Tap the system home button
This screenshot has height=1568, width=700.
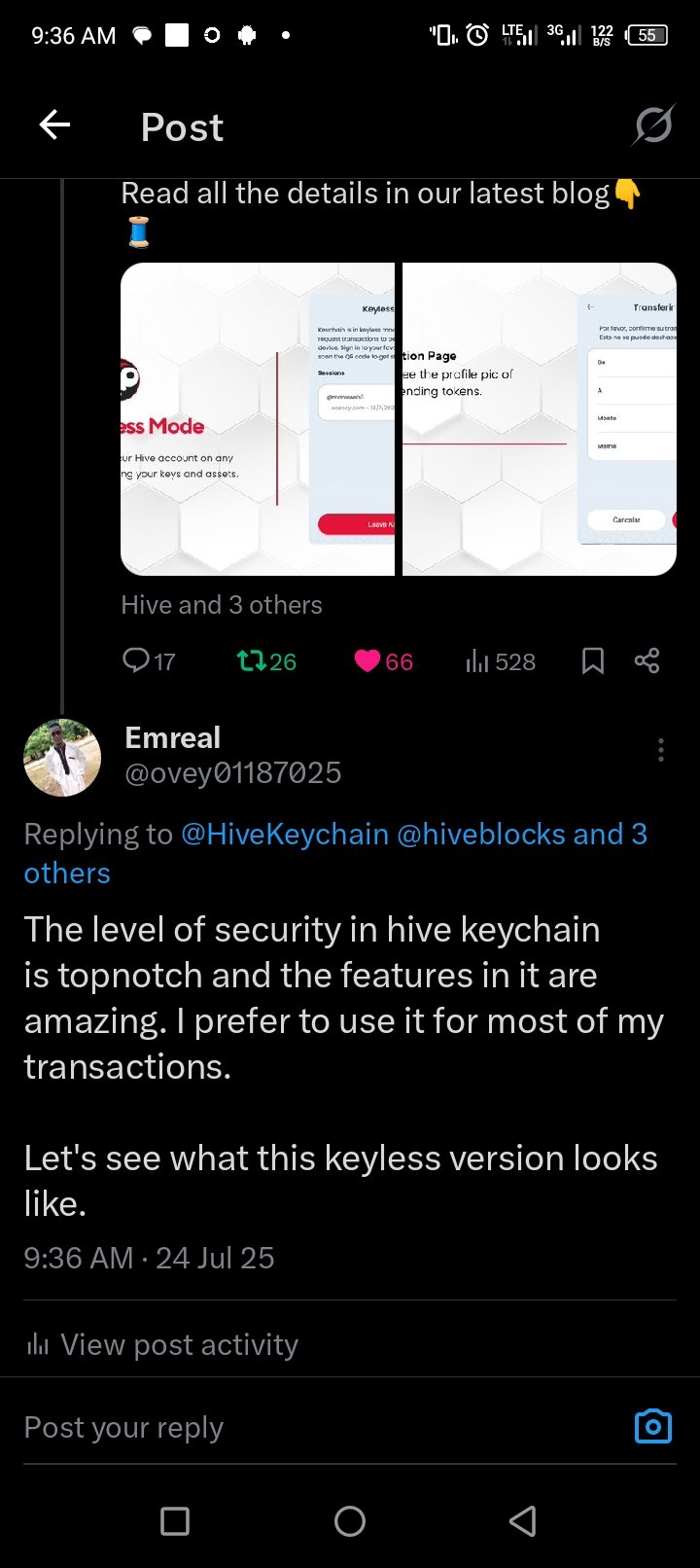[350, 1521]
